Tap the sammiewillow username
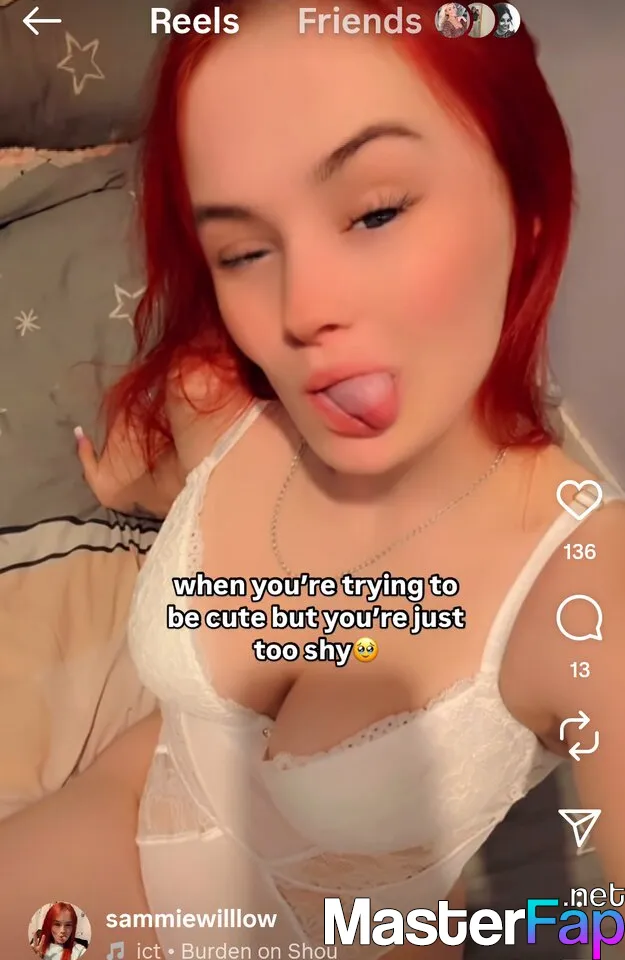625x960 pixels. tap(191, 919)
